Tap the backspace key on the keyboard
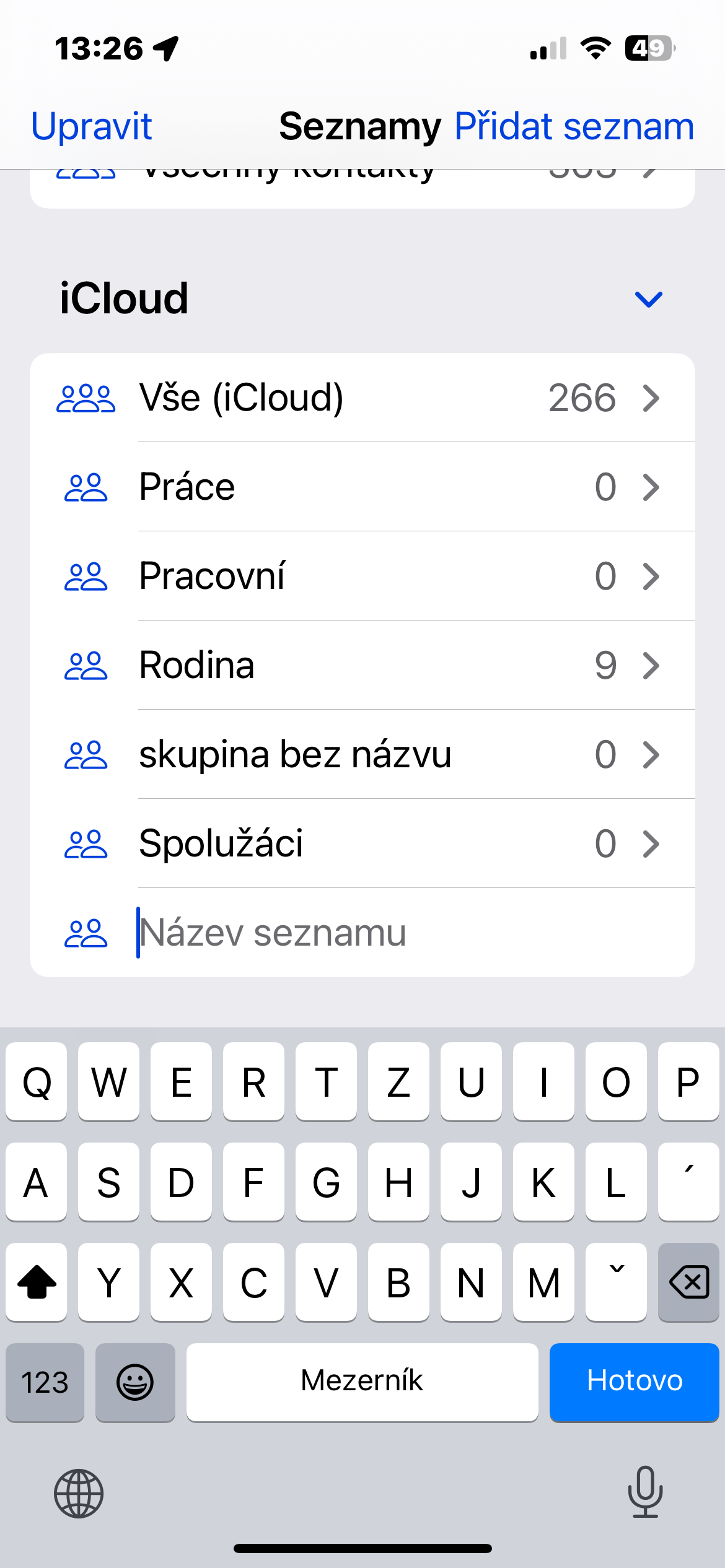This screenshot has width=725, height=1568. pyautogui.click(x=688, y=1281)
